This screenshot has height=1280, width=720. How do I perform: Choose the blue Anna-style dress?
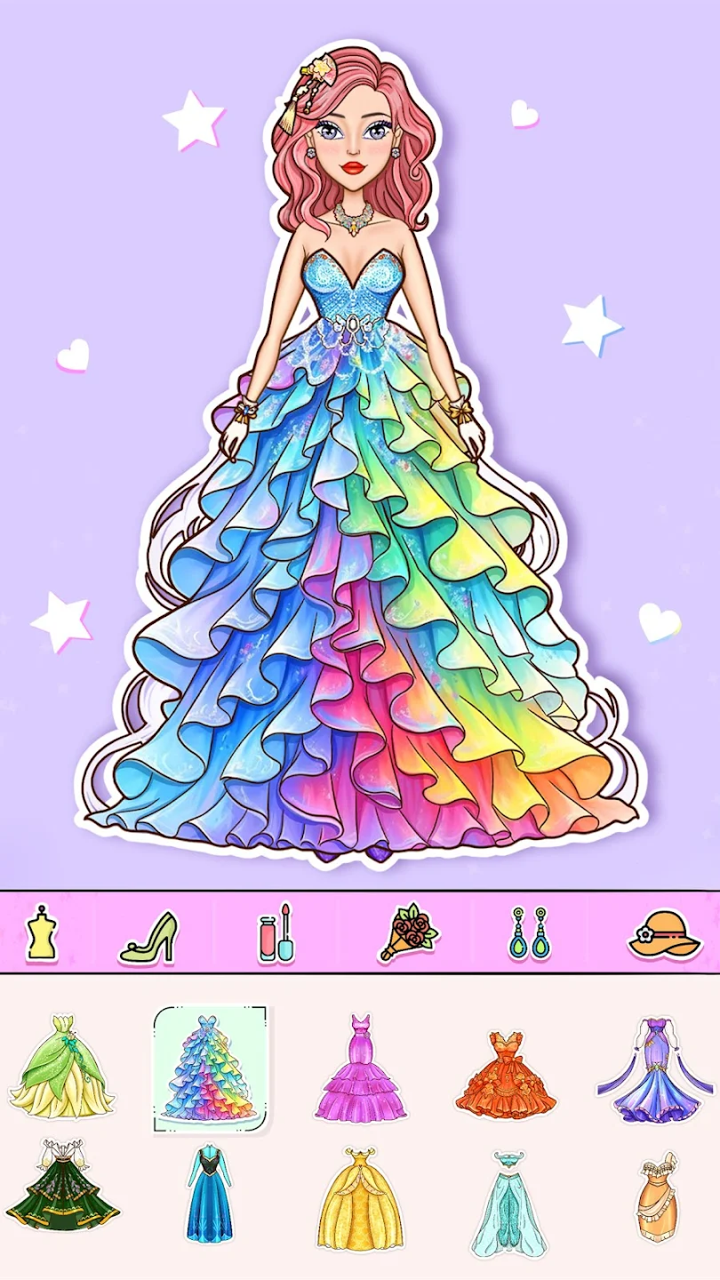212,1197
